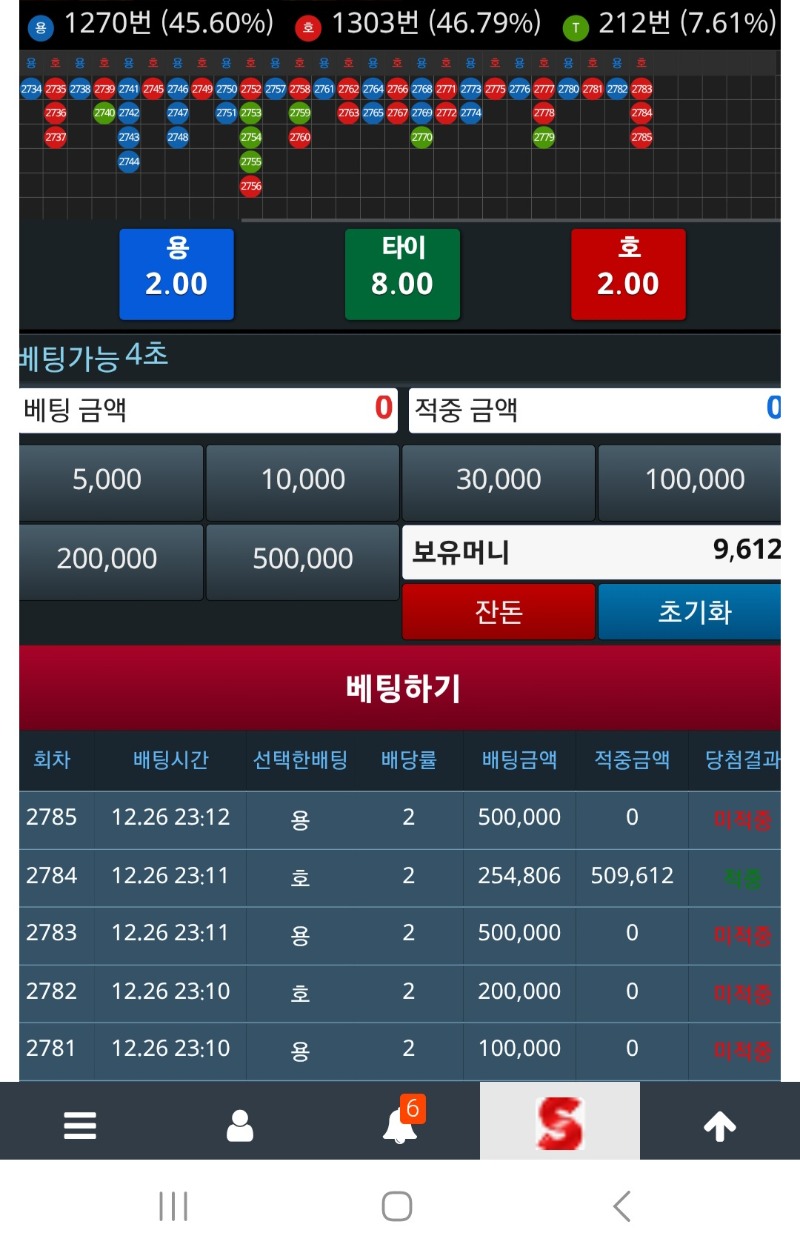800x1253 pixels.
Task: Add 500,000 to the bet amount
Action: tap(303, 560)
